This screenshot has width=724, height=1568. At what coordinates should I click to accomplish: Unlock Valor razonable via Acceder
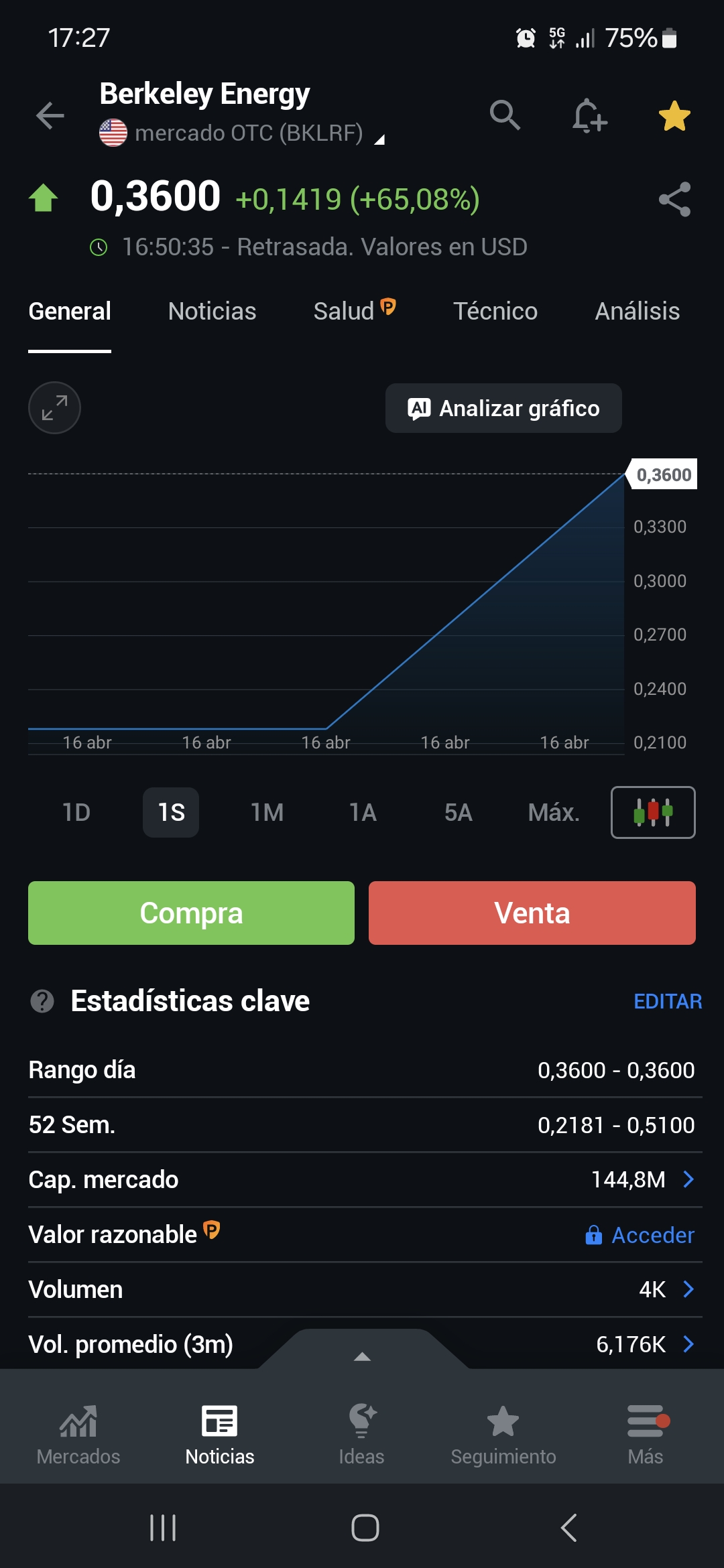[640, 1235]
